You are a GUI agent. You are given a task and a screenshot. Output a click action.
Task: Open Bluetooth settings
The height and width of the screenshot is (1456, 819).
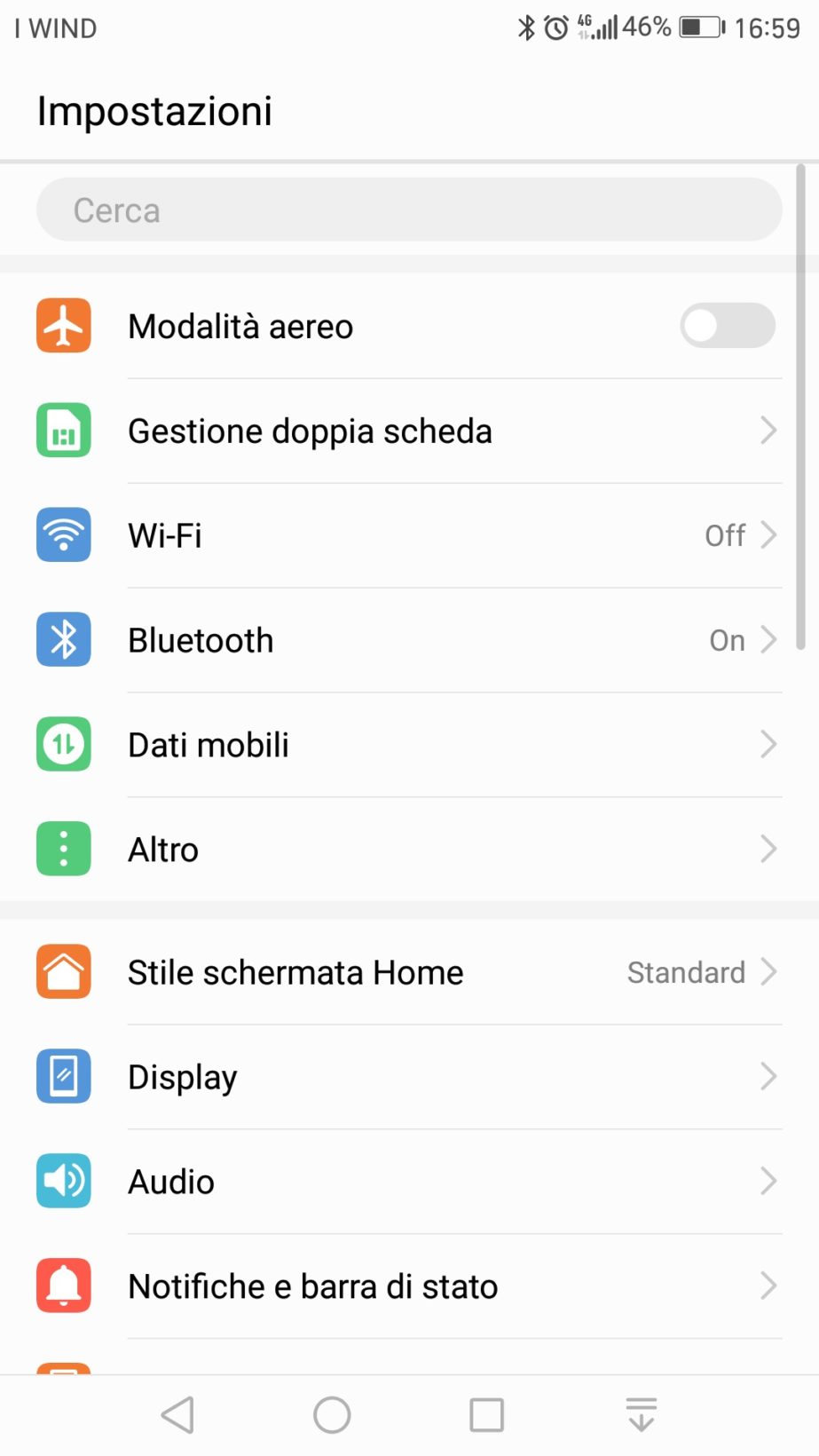[408, 640]
